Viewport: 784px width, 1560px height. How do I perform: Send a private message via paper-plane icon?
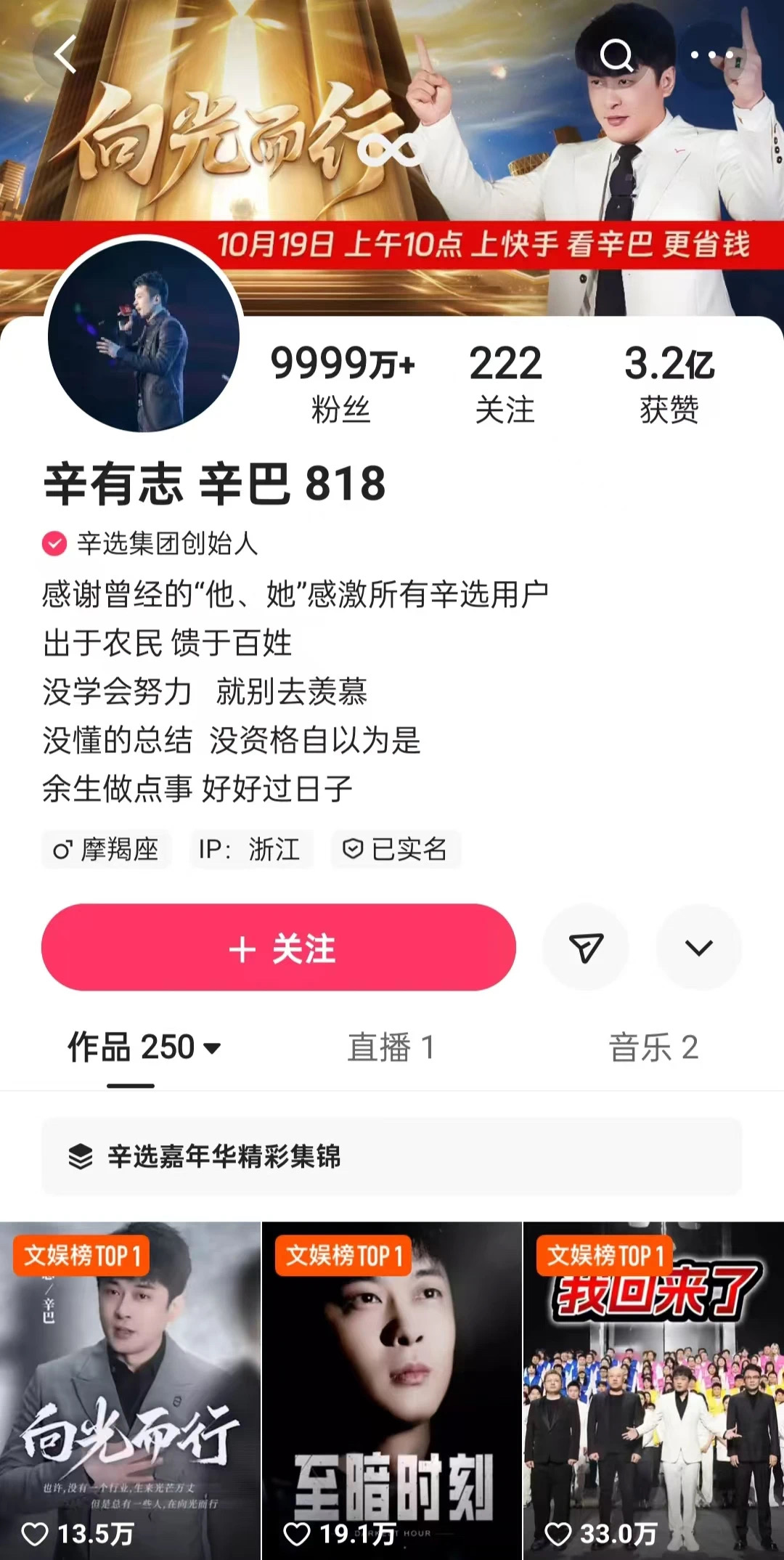tap(586, 947)
